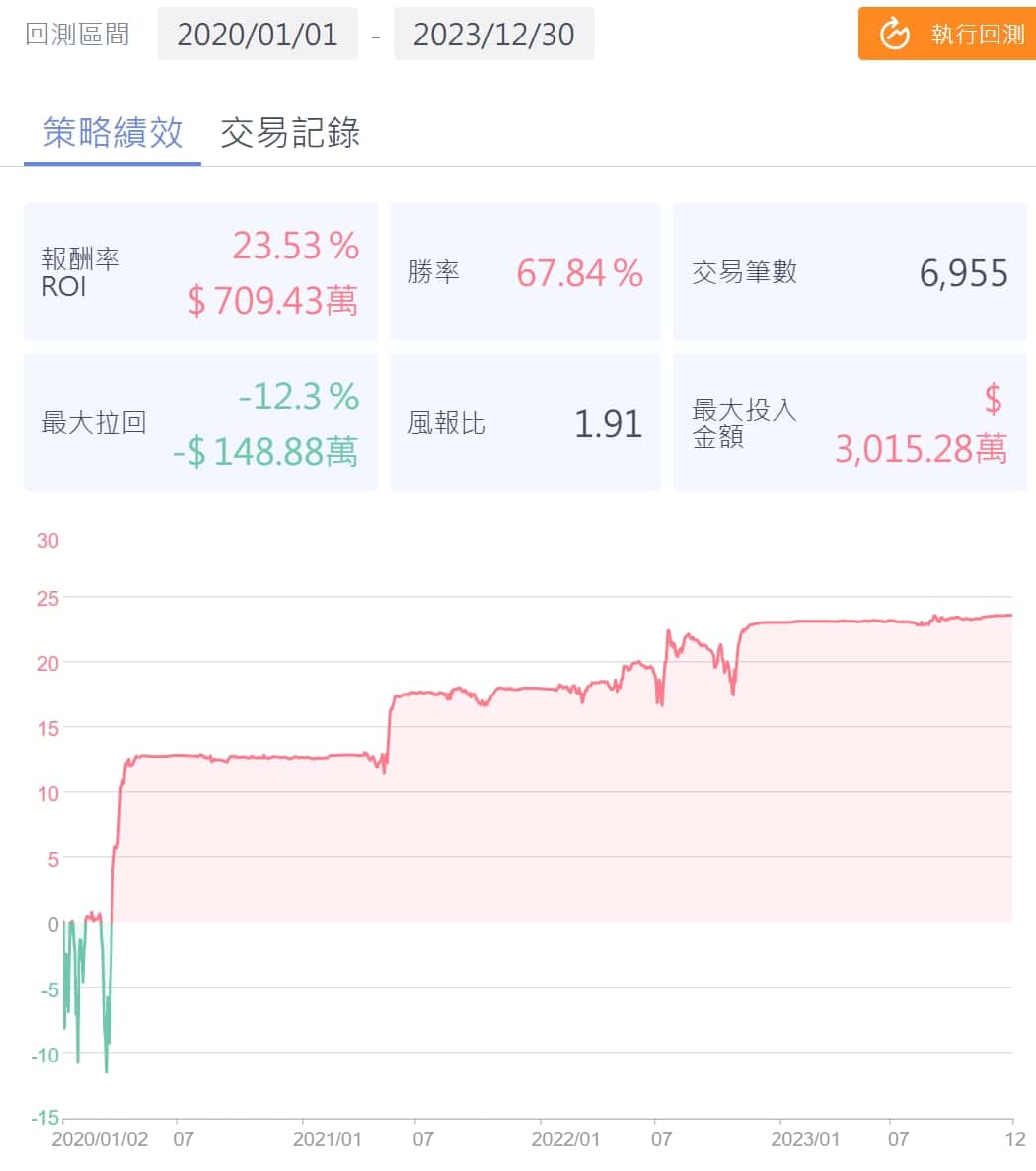Run the backtest with 執行回測 button
This screenshot has width=1036, height=1171.
946,35
